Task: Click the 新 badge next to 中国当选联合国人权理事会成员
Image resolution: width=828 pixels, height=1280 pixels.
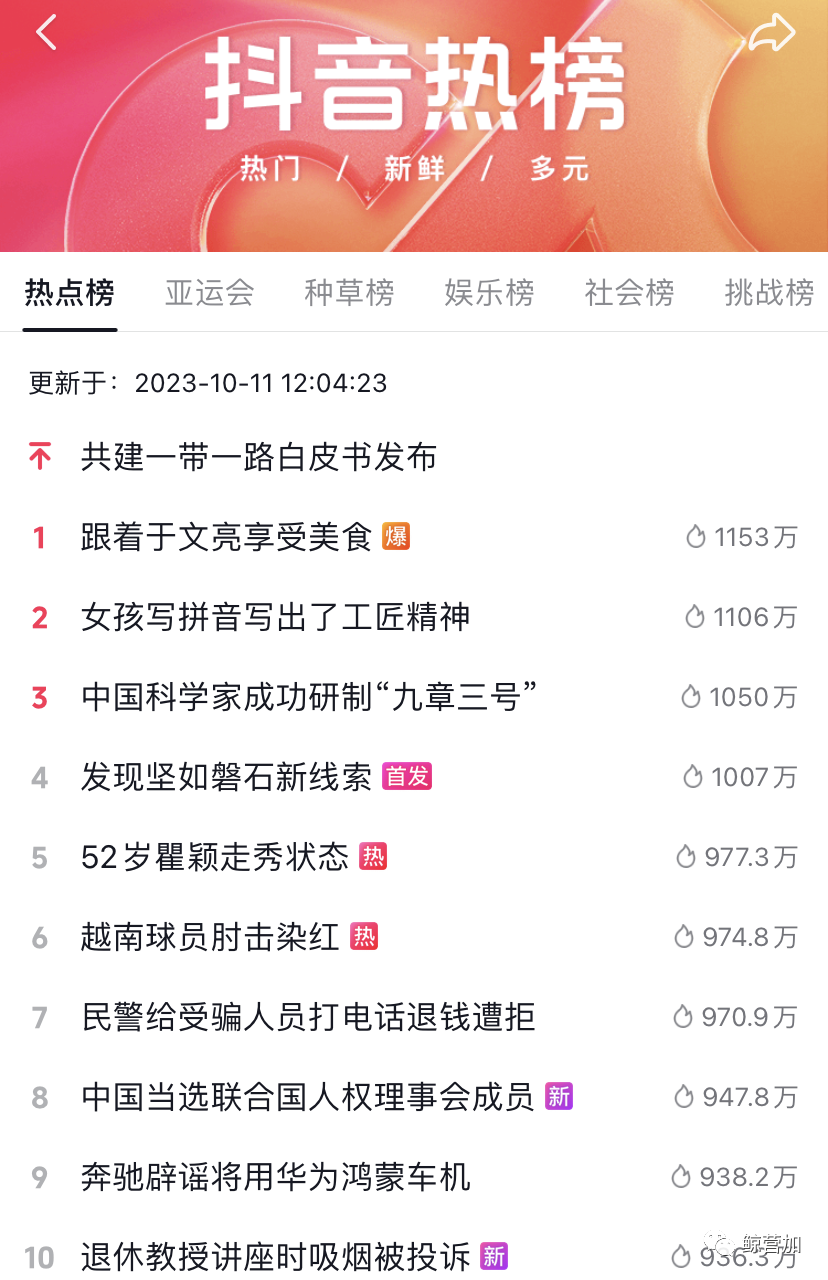Action: coord(557,1097)
